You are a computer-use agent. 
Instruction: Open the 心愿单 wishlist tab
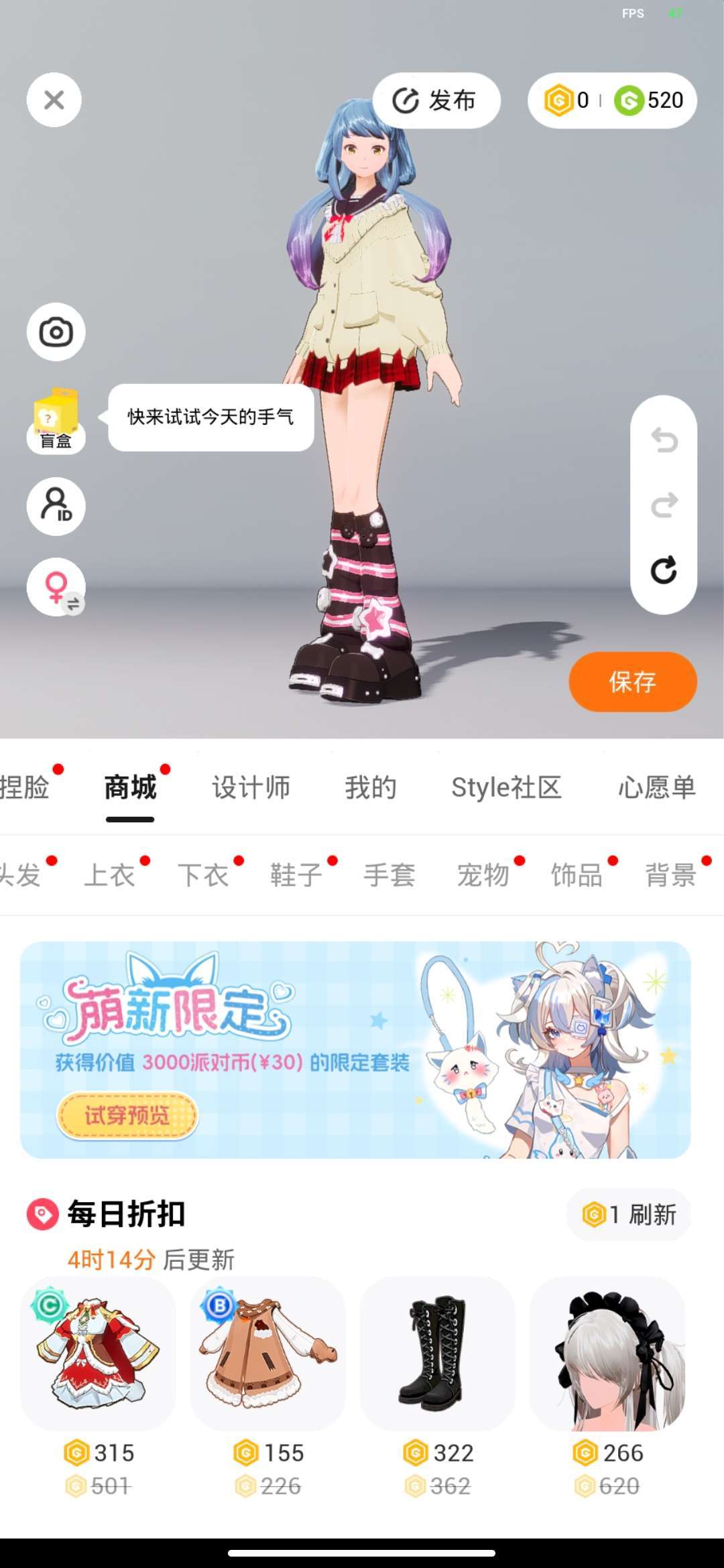click(656, 787)
